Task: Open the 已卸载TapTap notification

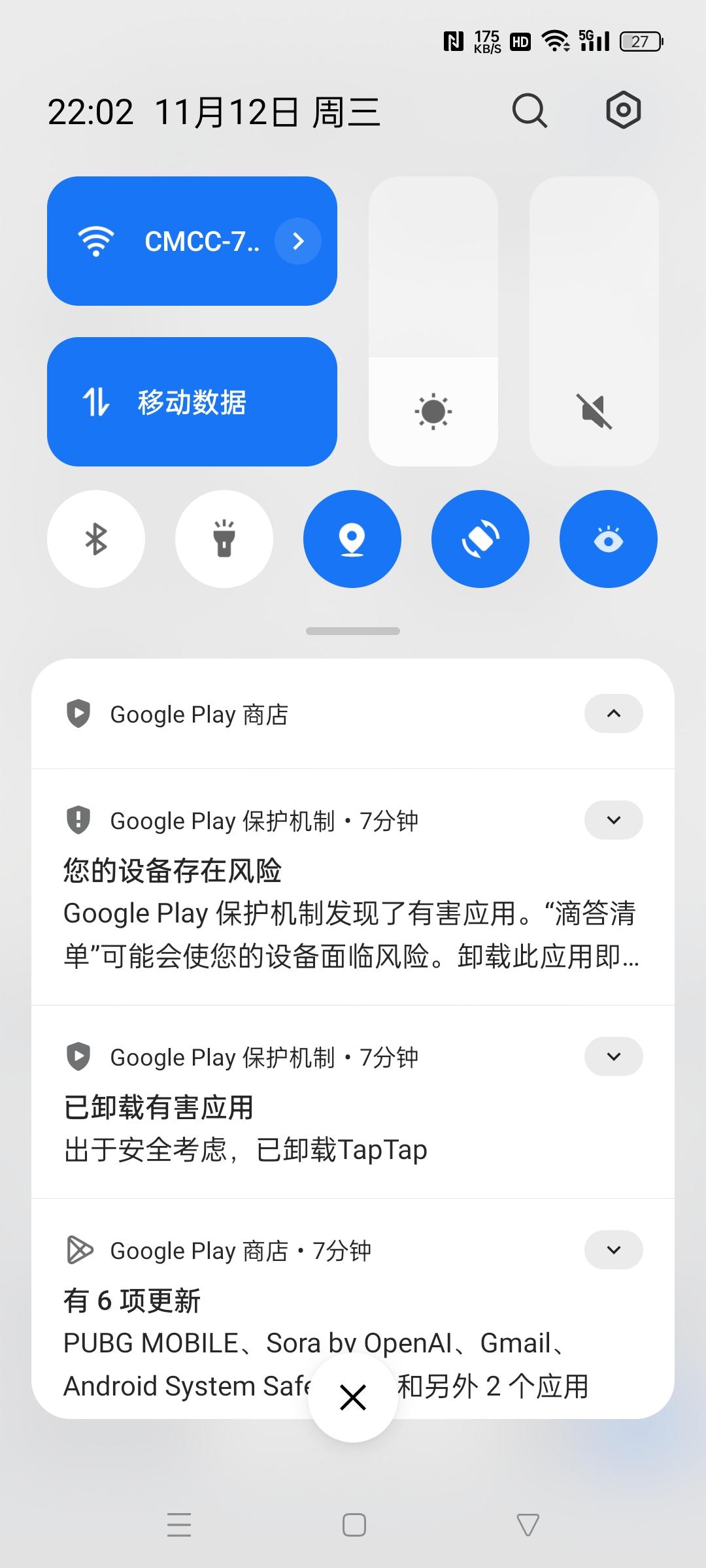Action: pyautogui.click(x=353, y=1102)
